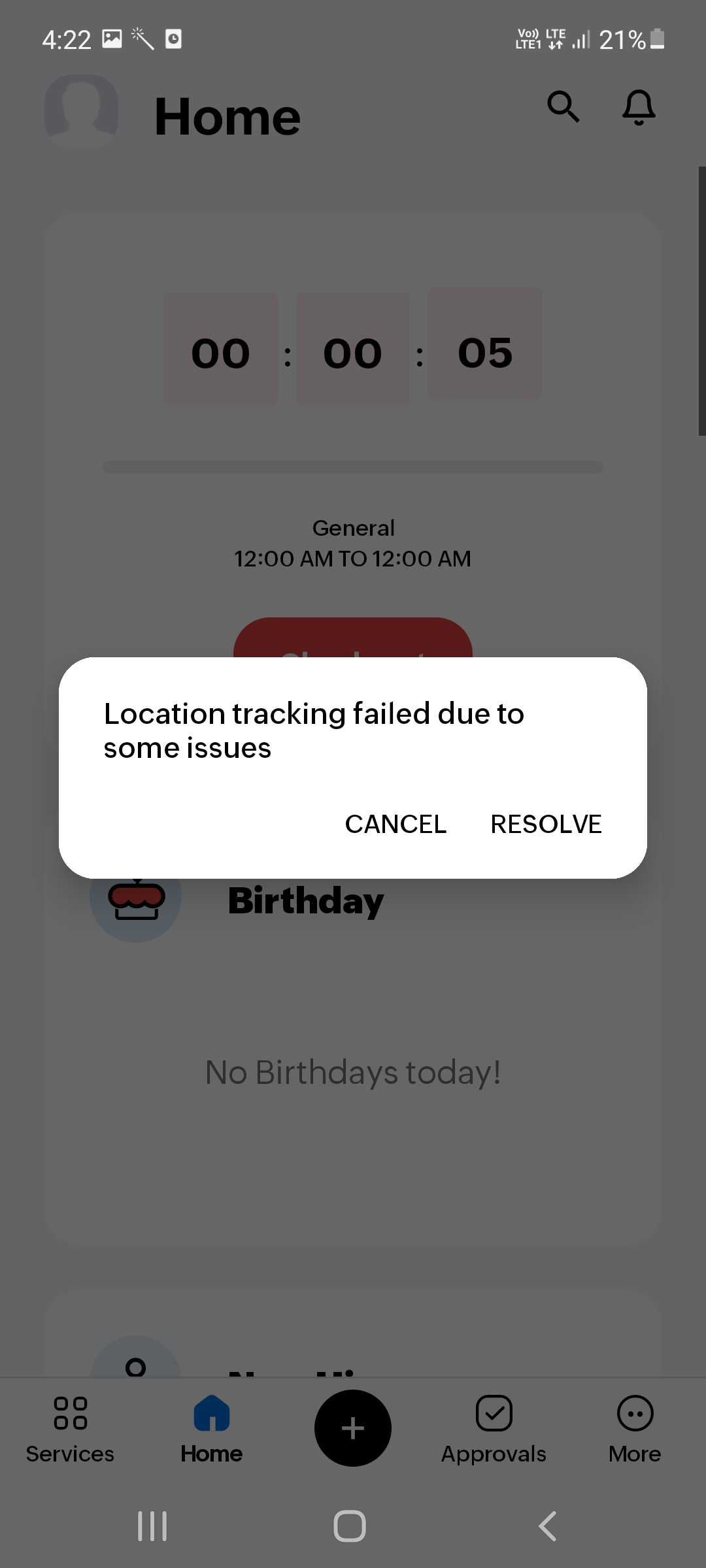706x1568 pixels.
Task: Open the notifications bell
Action: click(x=639, y=107)
